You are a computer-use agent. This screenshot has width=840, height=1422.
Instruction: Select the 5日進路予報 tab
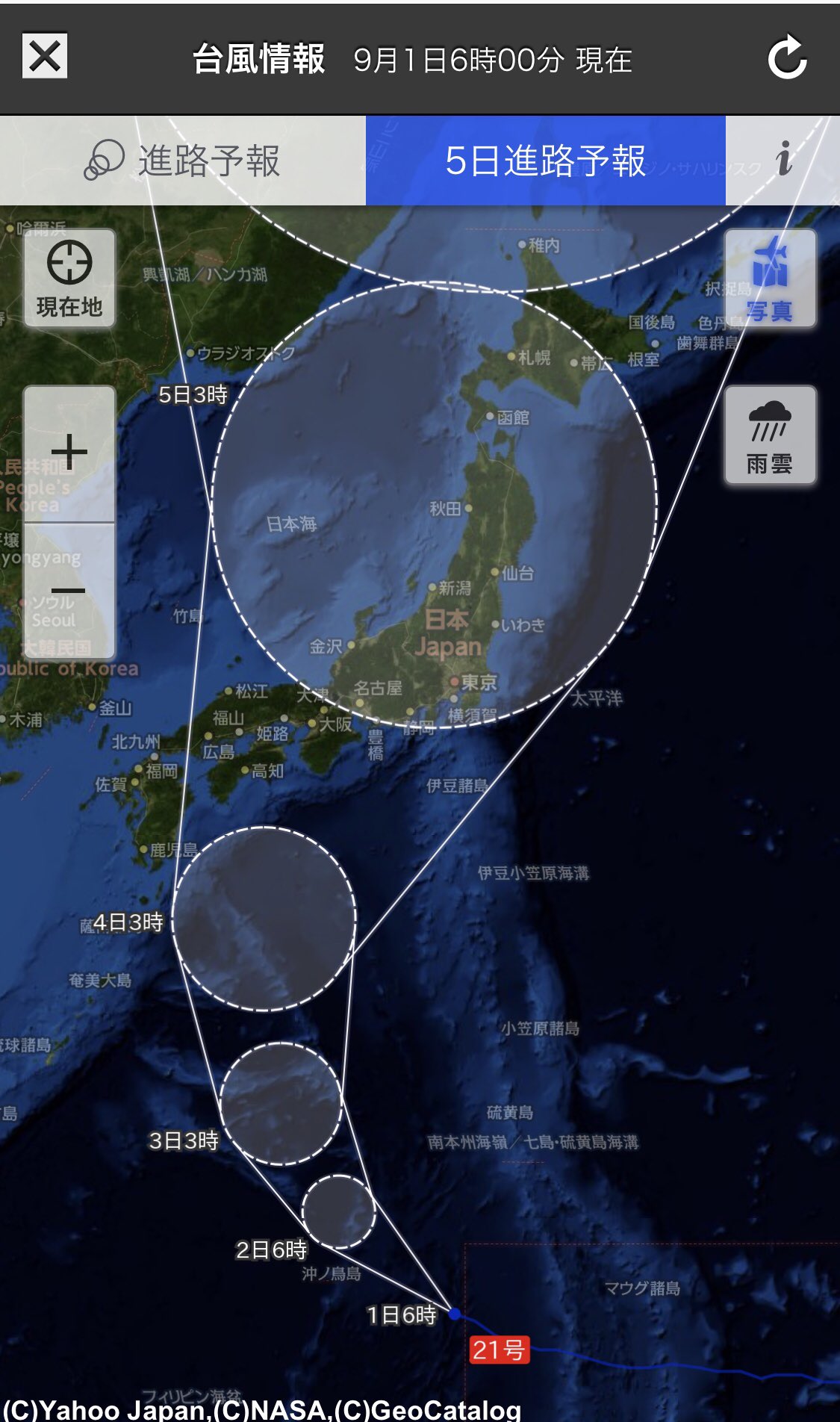coord(546,160)
